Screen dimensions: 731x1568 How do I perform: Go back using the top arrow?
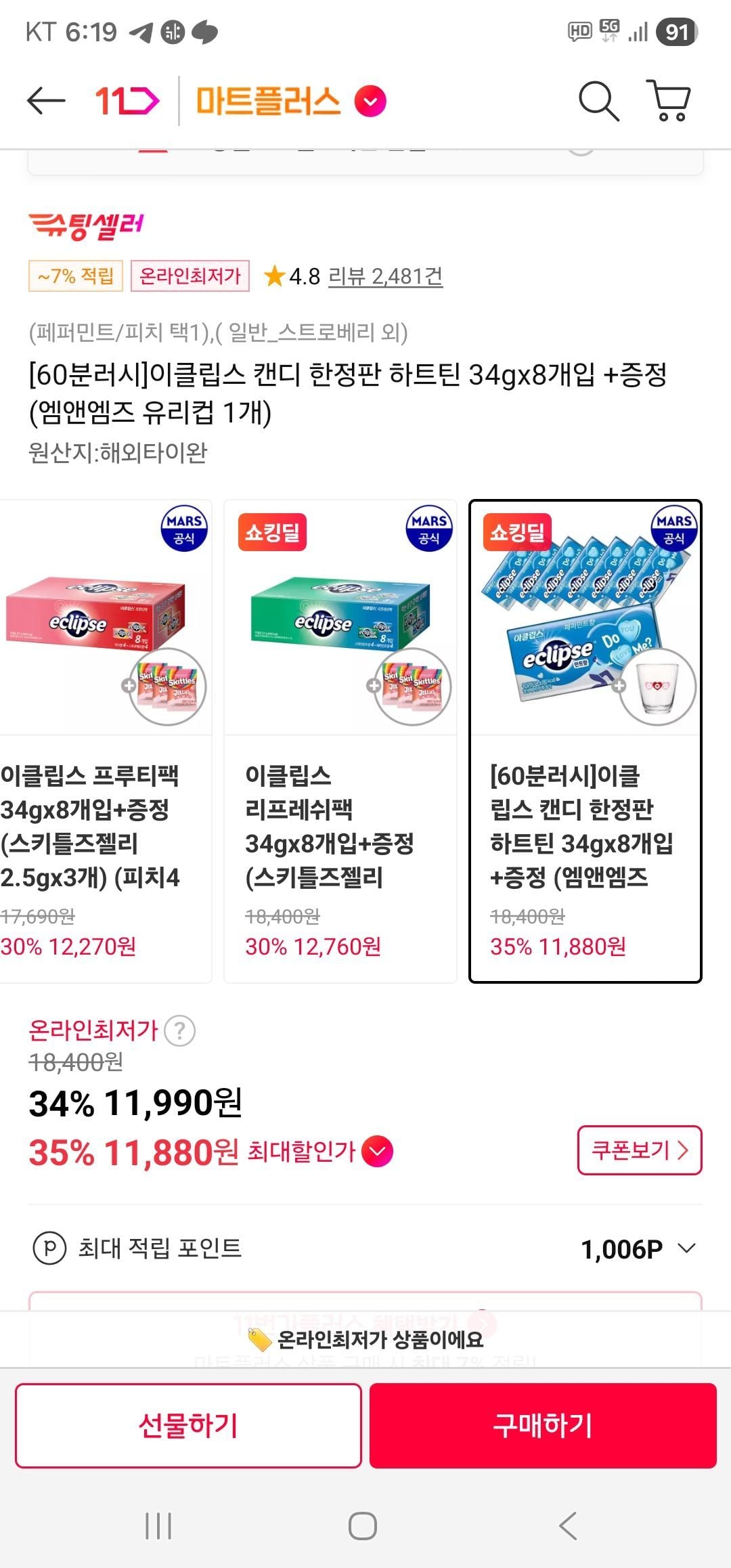(x=46, y=102)
